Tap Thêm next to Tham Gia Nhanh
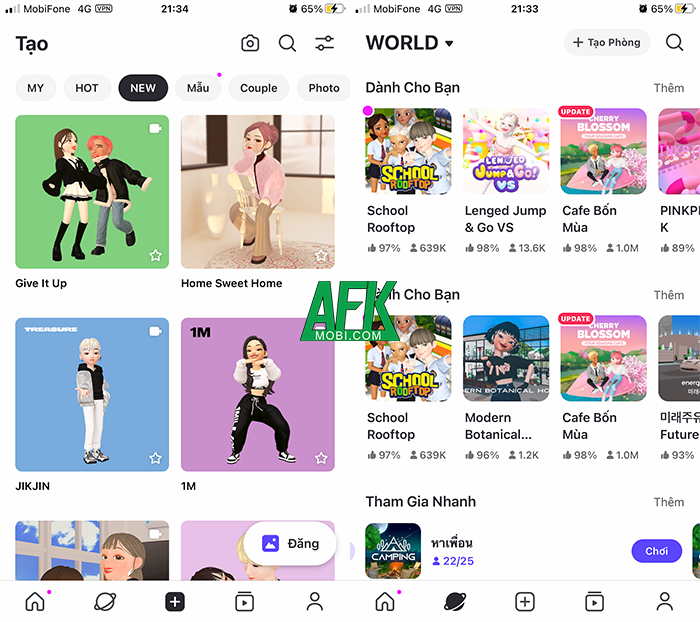Viewport: 700px width, 622px height. pos(668,502)
